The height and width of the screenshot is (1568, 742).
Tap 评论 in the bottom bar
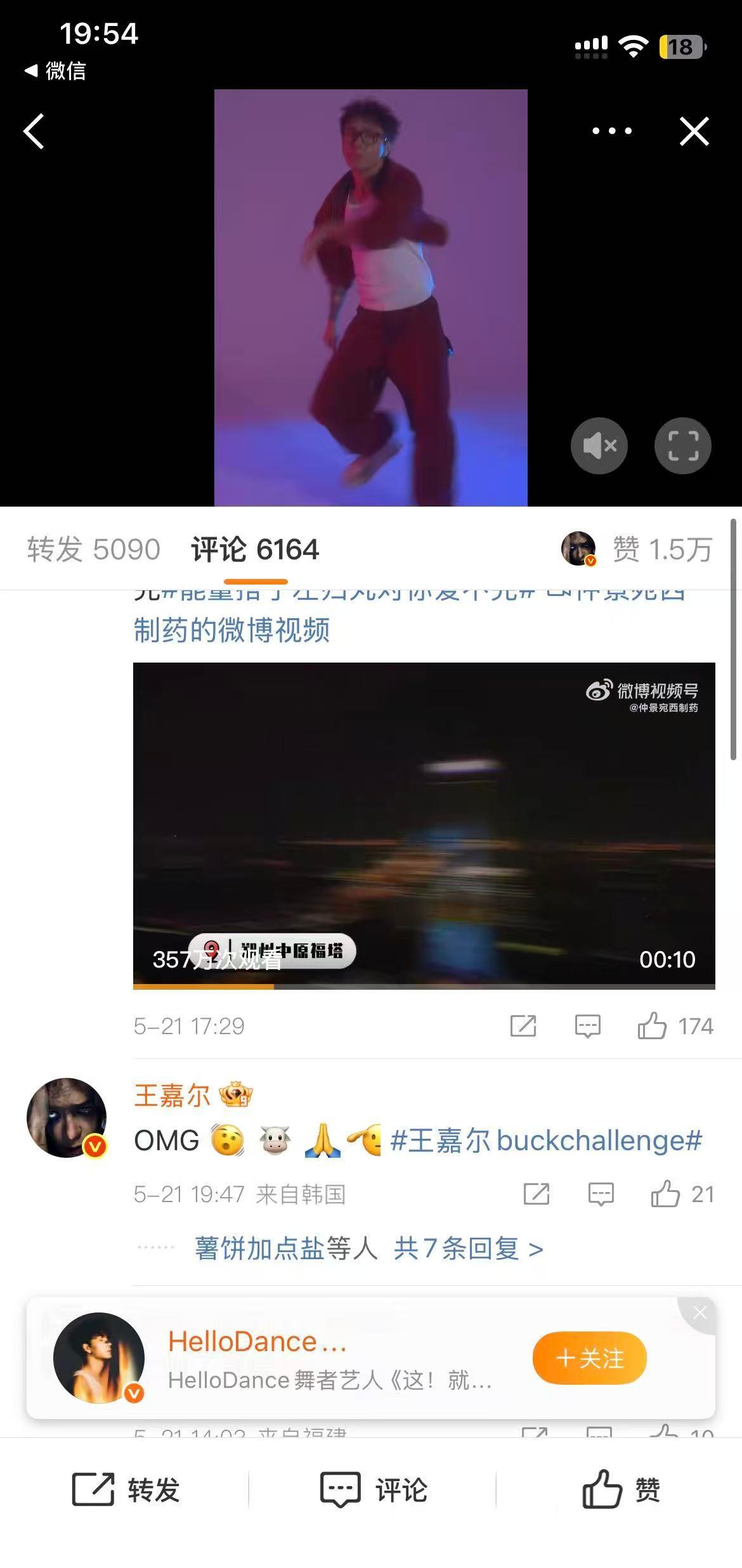(374, 1489)
